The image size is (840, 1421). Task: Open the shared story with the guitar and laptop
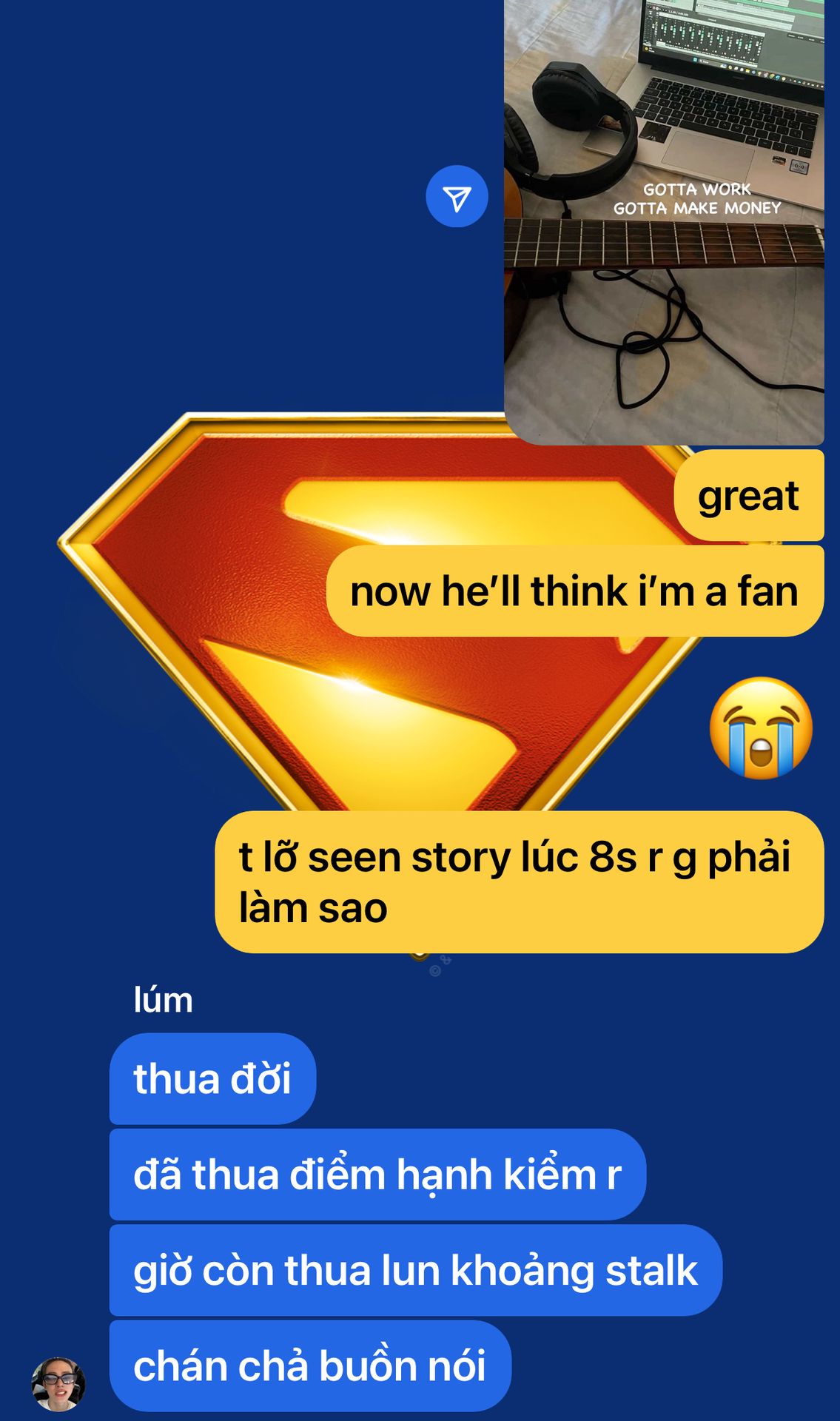coord(664,222)
